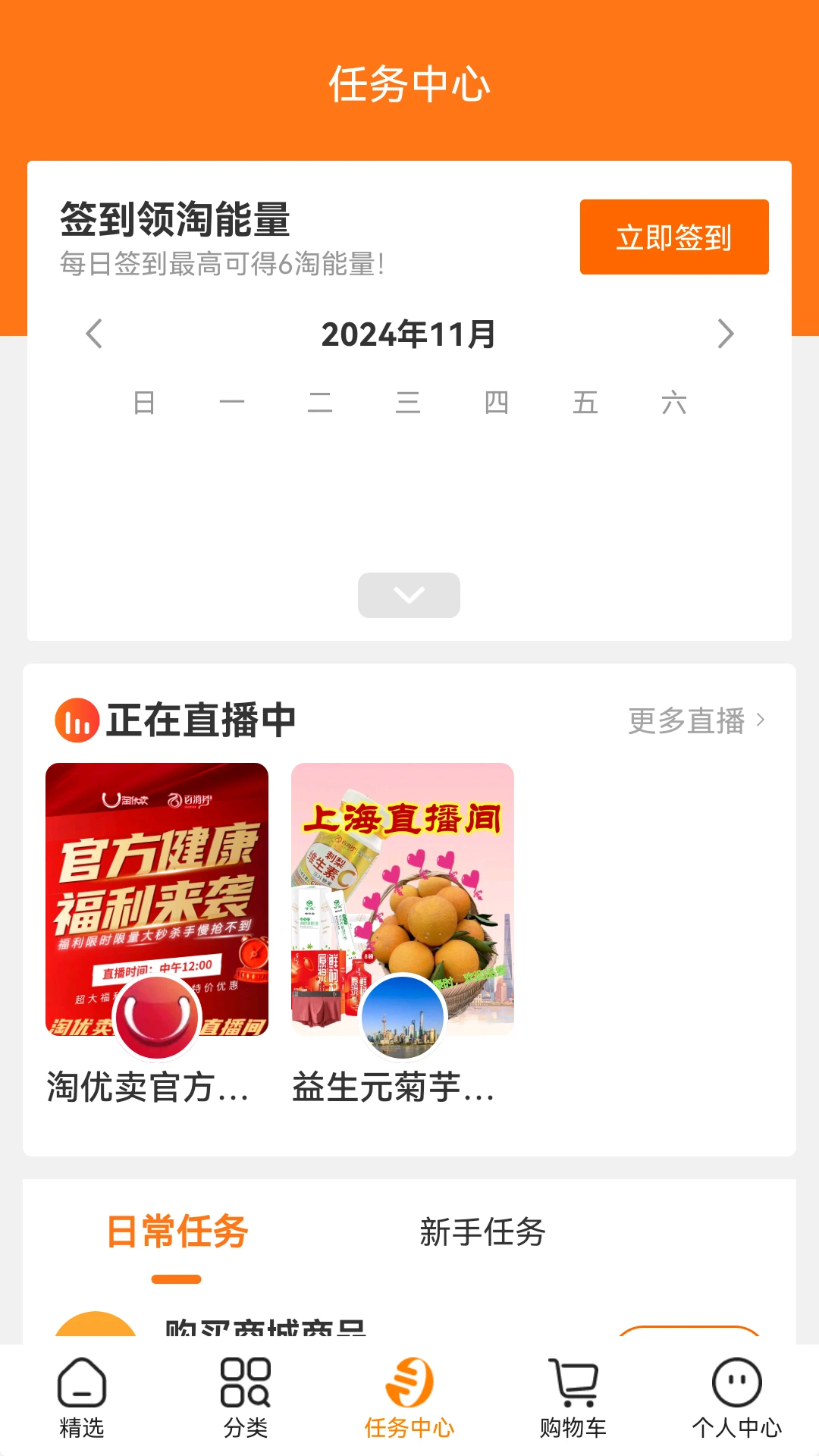The image size is (819, 1456).
Task: Switch to the 新手任务 tab
Action: [483, 1232]
